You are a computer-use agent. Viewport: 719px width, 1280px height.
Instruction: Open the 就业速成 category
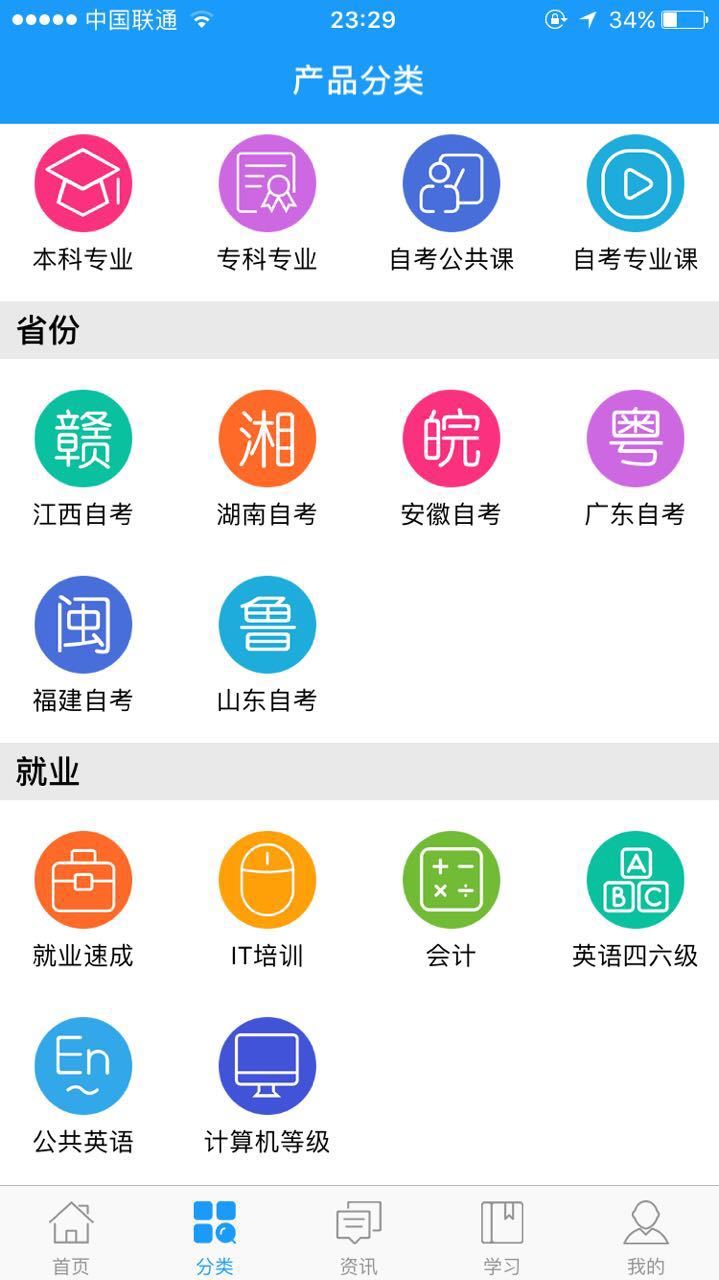pos(83,880)
